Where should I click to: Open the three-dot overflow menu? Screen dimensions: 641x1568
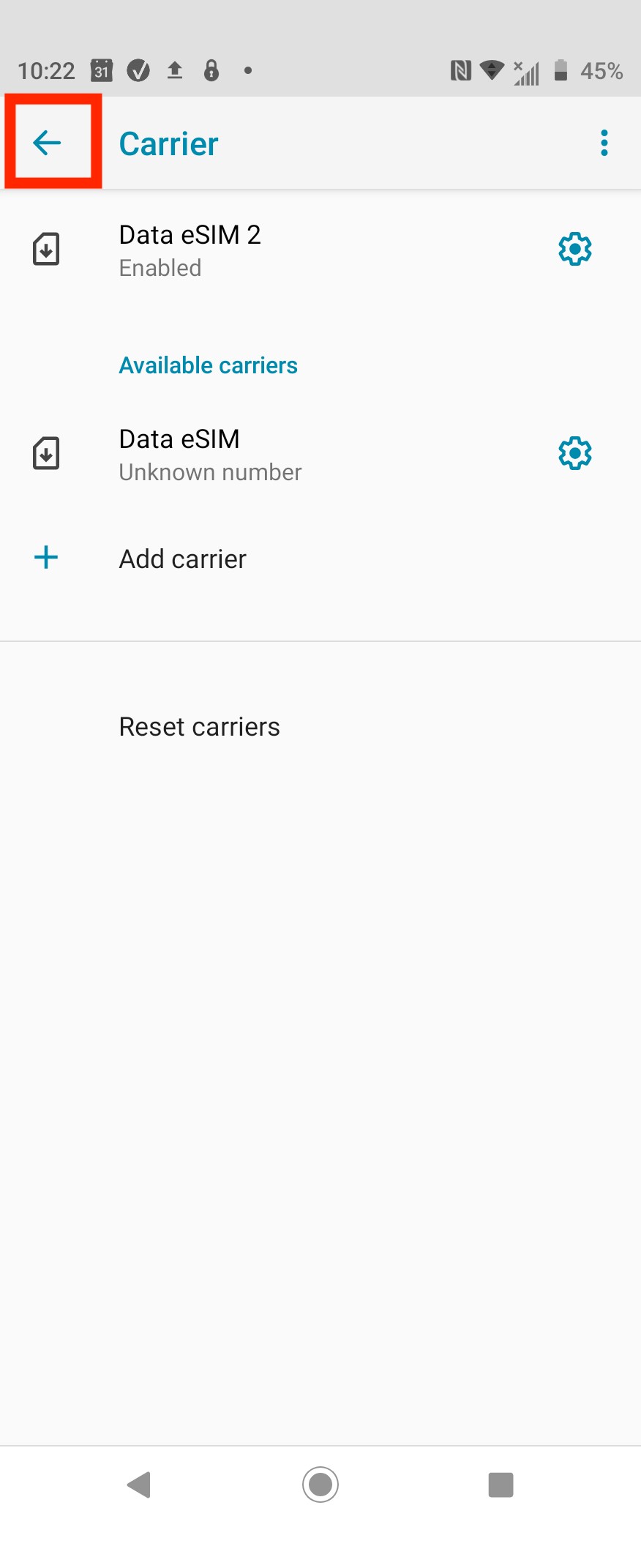click(604, 143)
